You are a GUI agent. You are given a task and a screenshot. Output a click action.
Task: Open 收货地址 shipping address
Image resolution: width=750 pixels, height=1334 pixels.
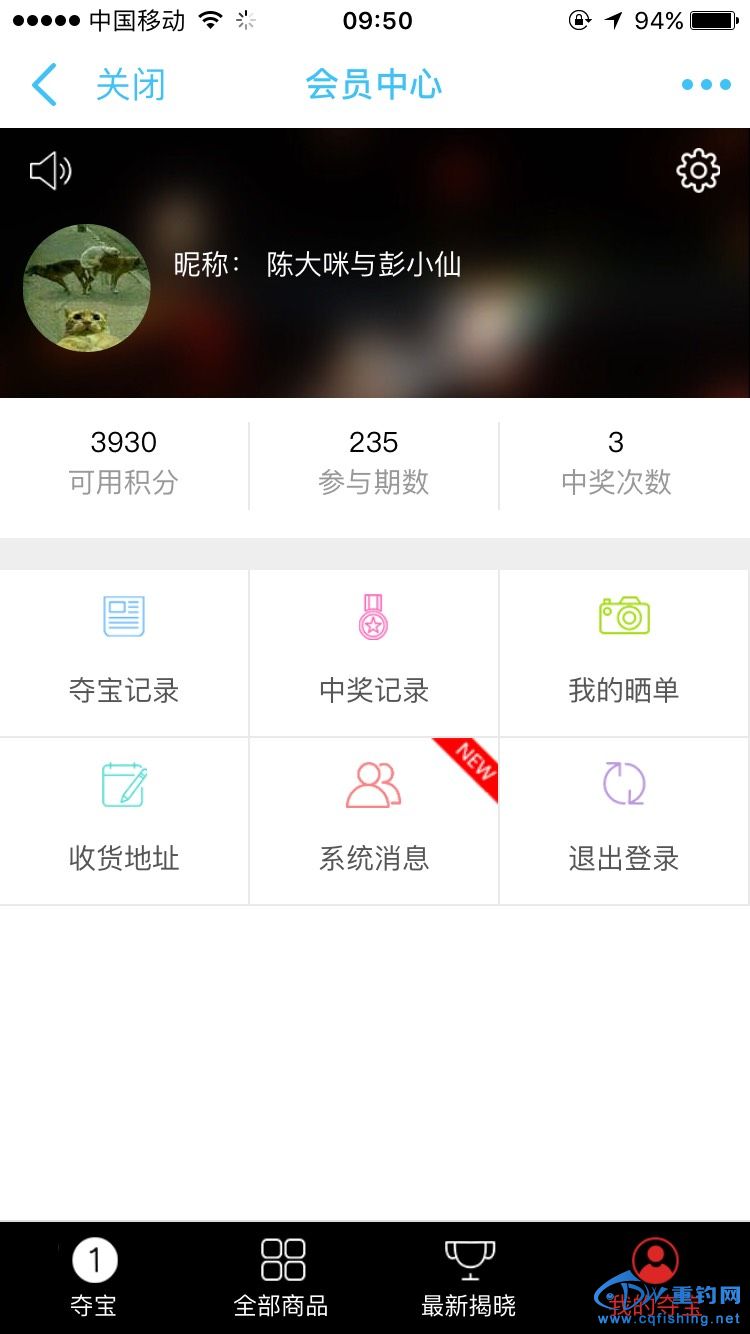[x=124, y=821]
